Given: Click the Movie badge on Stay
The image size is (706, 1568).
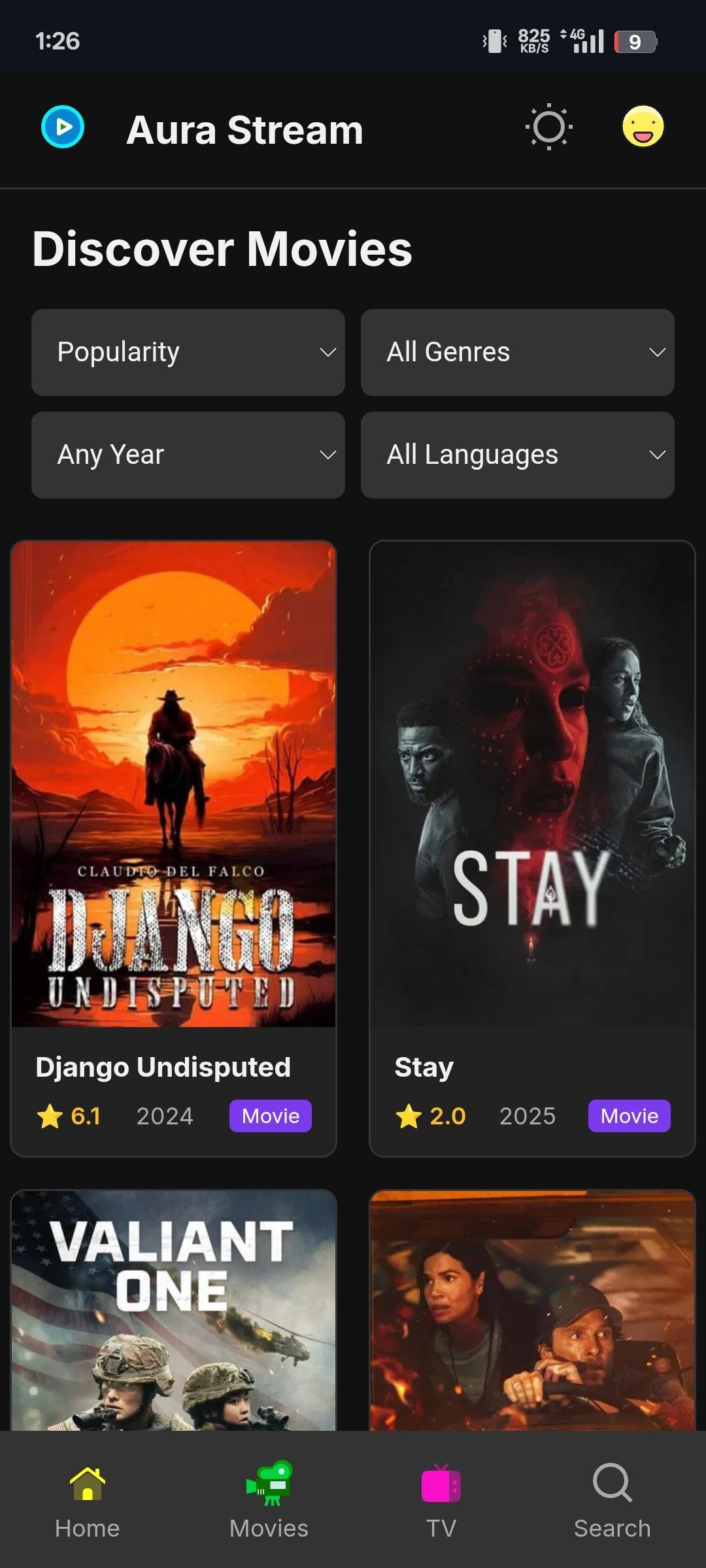Looking at the screenshot, I should point(628,1116).
